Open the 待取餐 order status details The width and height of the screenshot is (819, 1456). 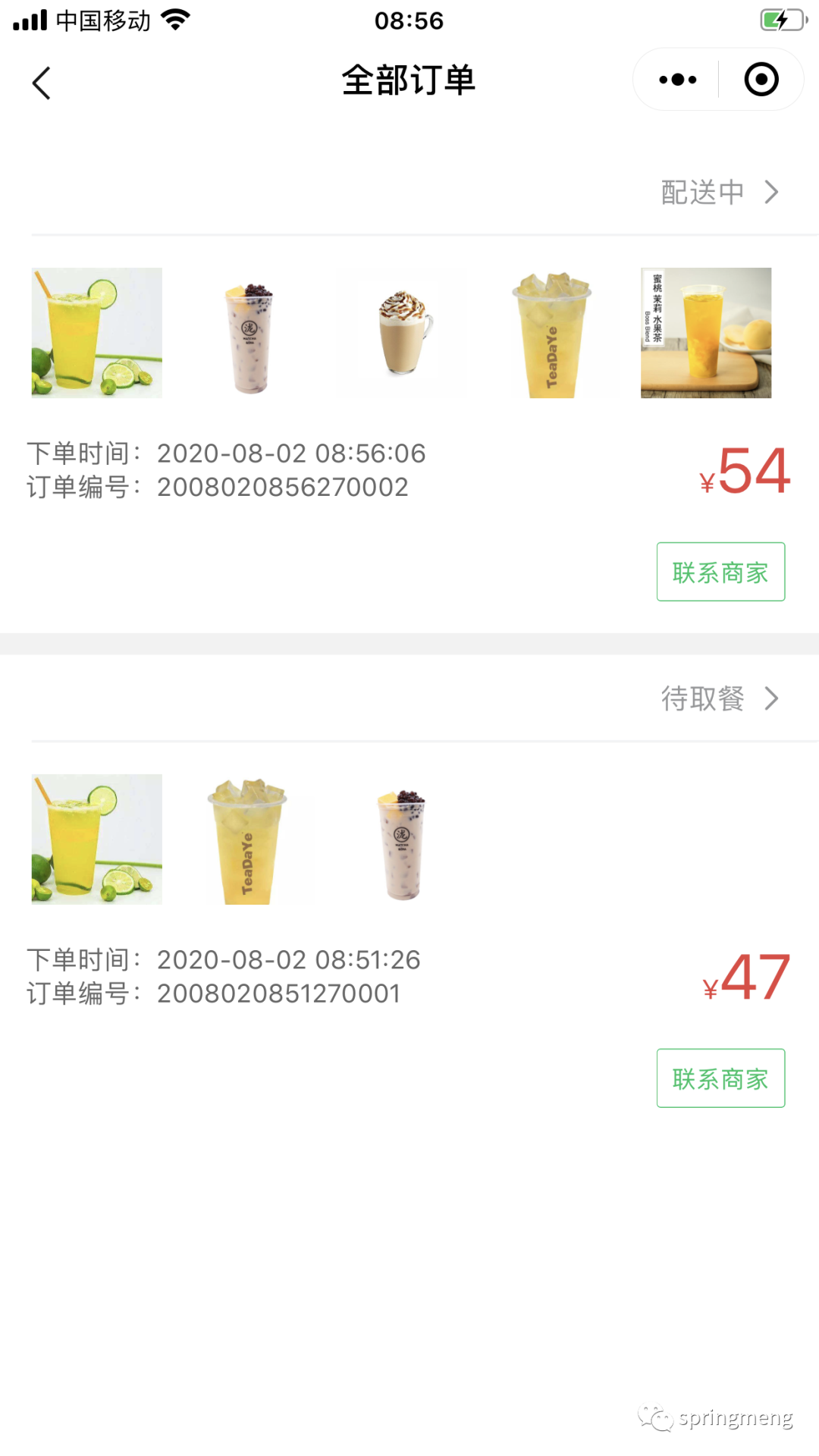(719, 698)
